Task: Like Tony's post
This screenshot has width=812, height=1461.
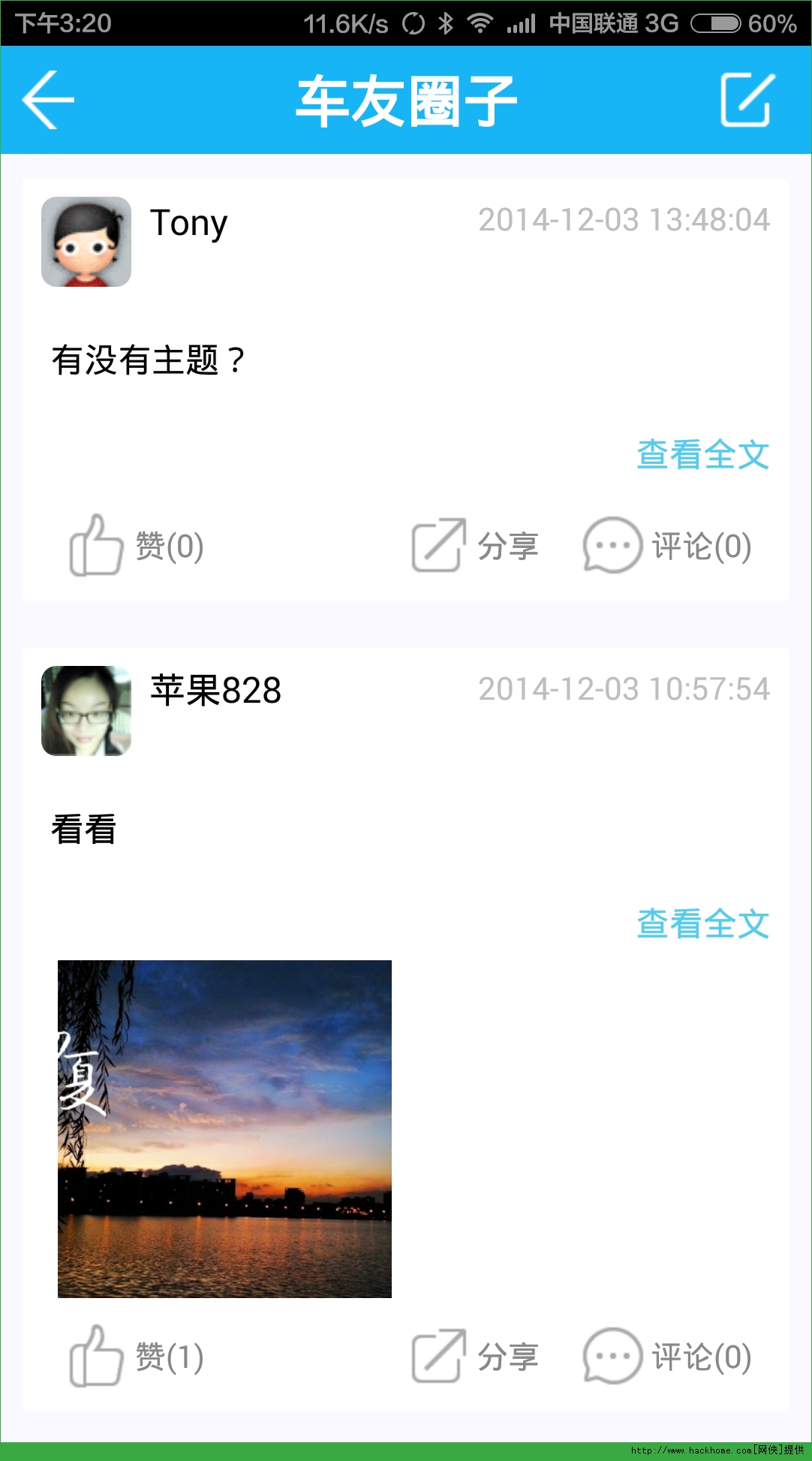Action: [x=137, y=546]
